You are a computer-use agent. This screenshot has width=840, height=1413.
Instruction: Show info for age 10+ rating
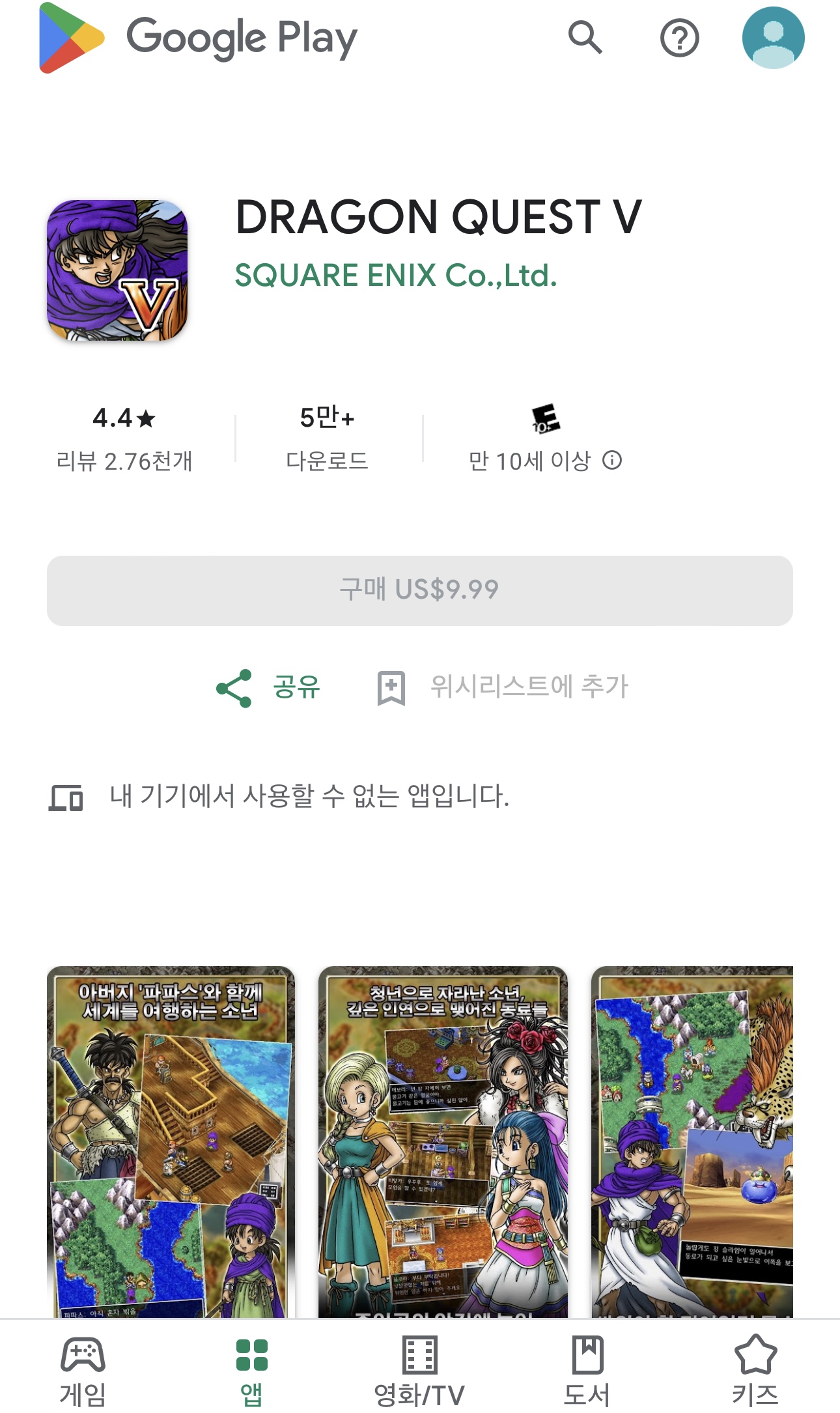click(x=612, y=461)
